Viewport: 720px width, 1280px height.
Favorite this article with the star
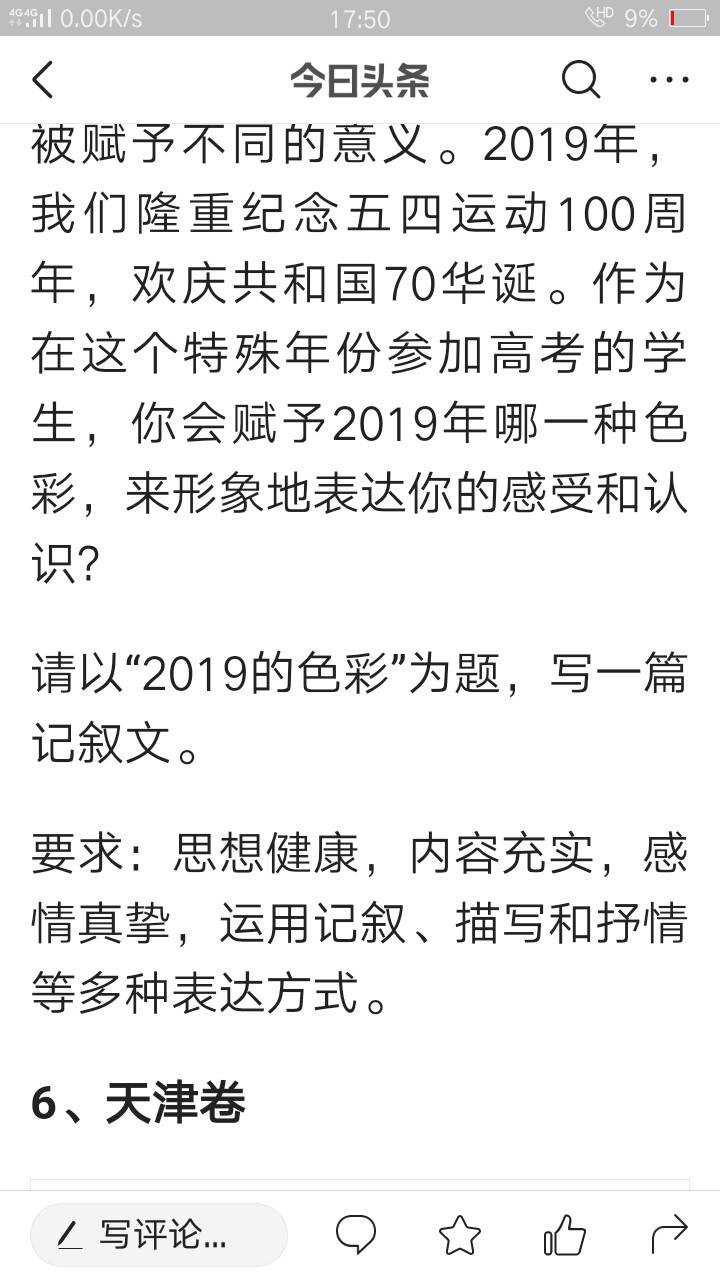[x=460, y=1235]
